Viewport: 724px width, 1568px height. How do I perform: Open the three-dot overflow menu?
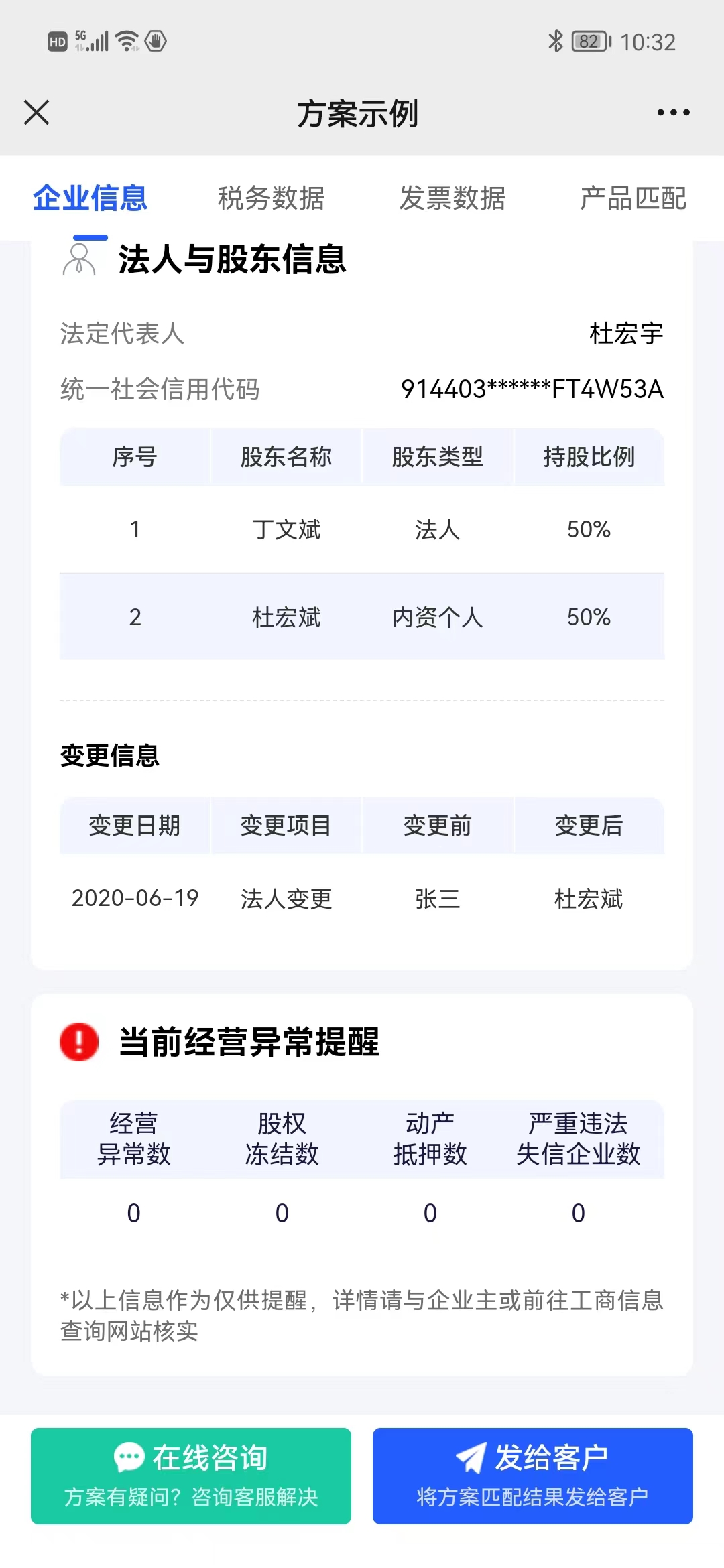click(673, 113)
